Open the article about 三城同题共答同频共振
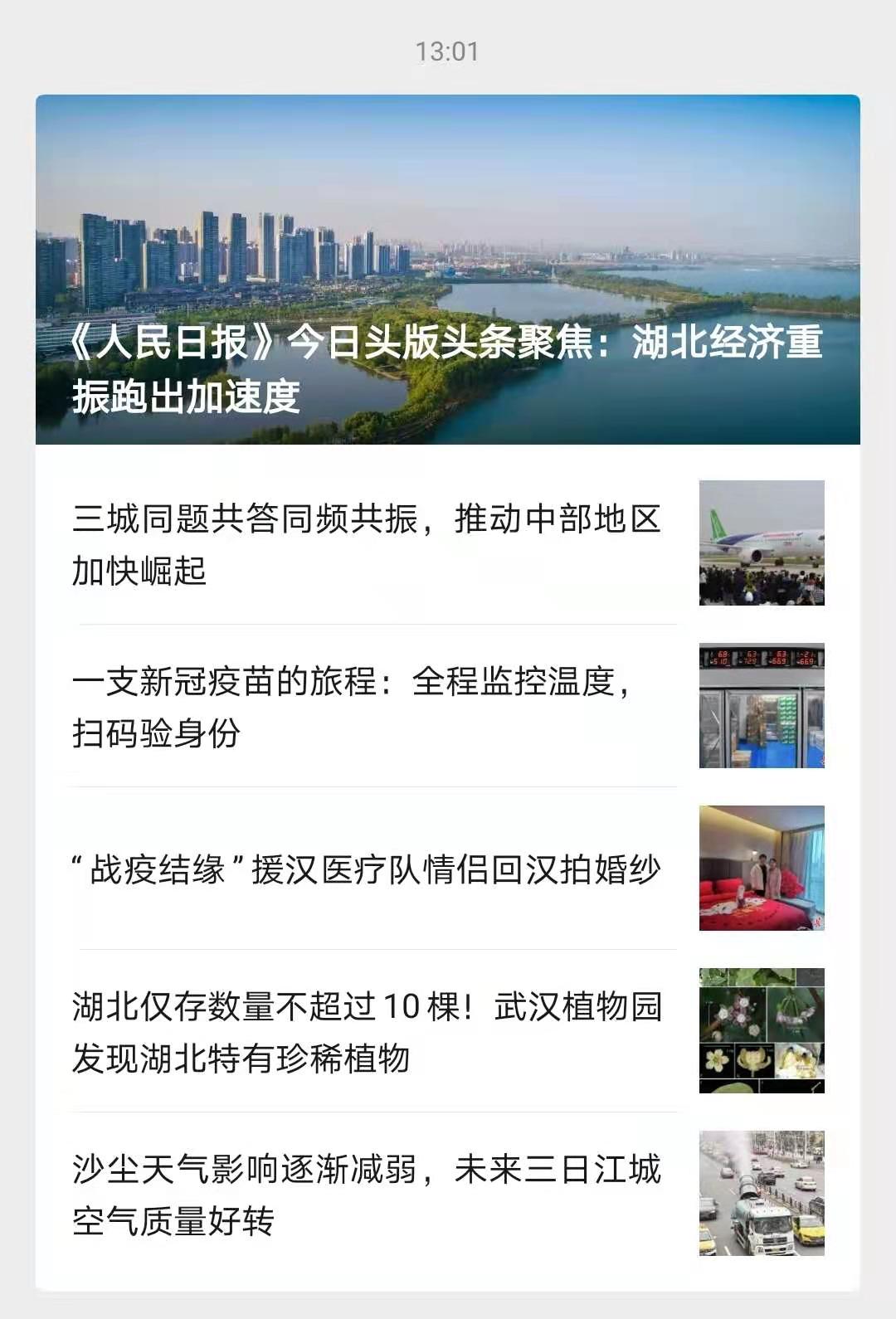 448,543
